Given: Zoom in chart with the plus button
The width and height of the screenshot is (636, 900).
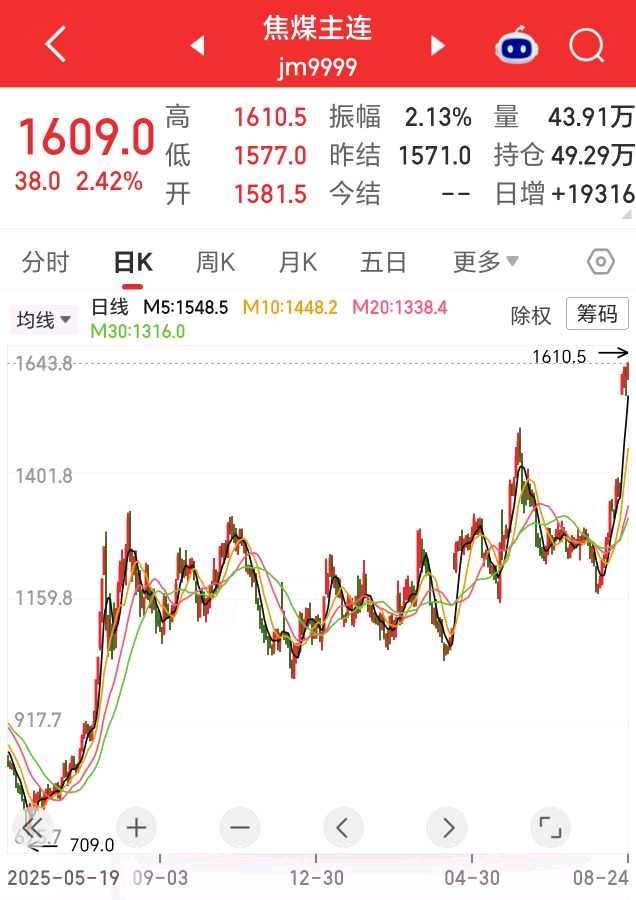Looking at the screenshot, I should coord(137,828).
